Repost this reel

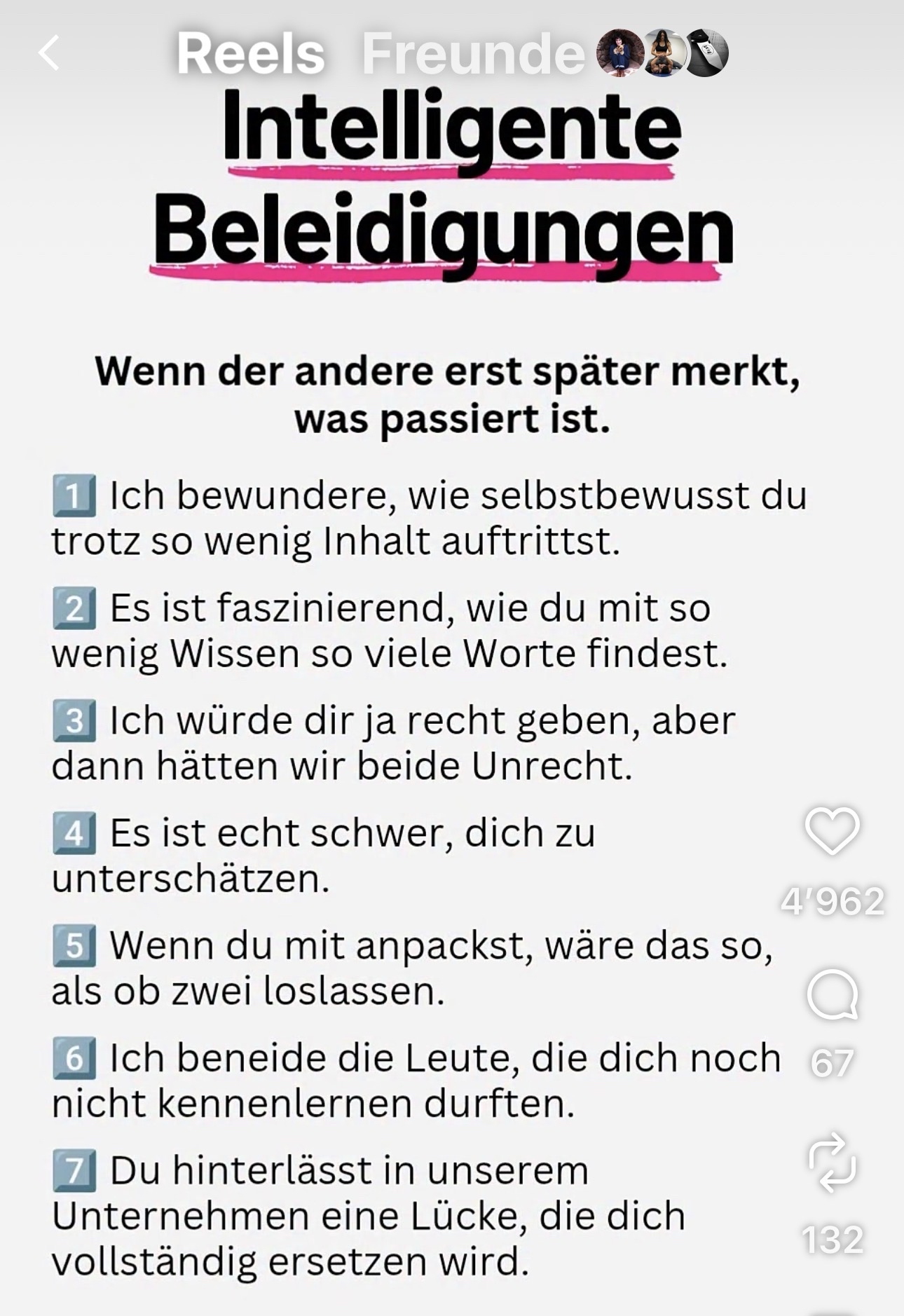coord(832,1164)
